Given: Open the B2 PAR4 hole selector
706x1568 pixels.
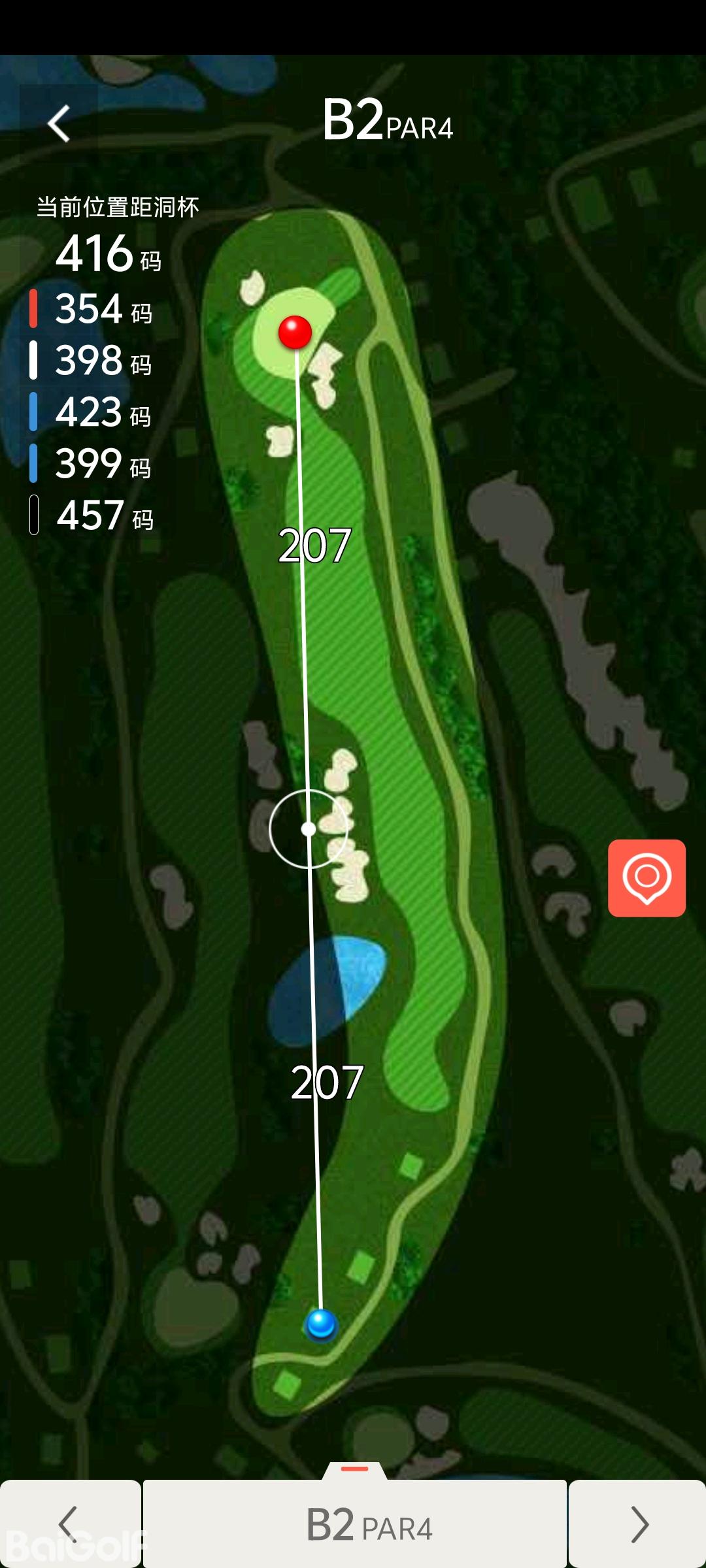Looking at the screenshot, I should pyautogui.click(x=355, y=1524).
